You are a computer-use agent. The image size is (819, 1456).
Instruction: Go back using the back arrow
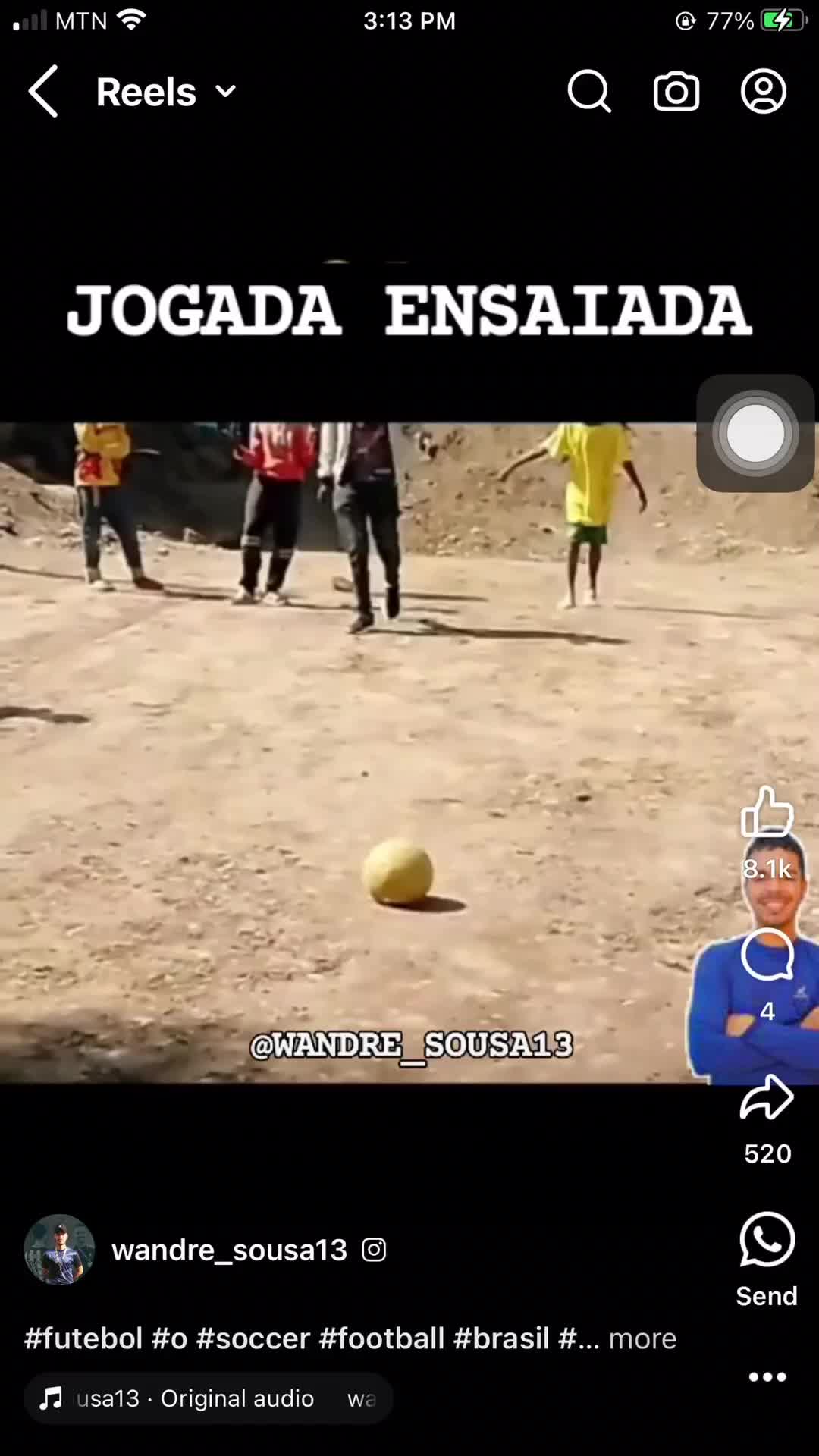click(43, 92)
